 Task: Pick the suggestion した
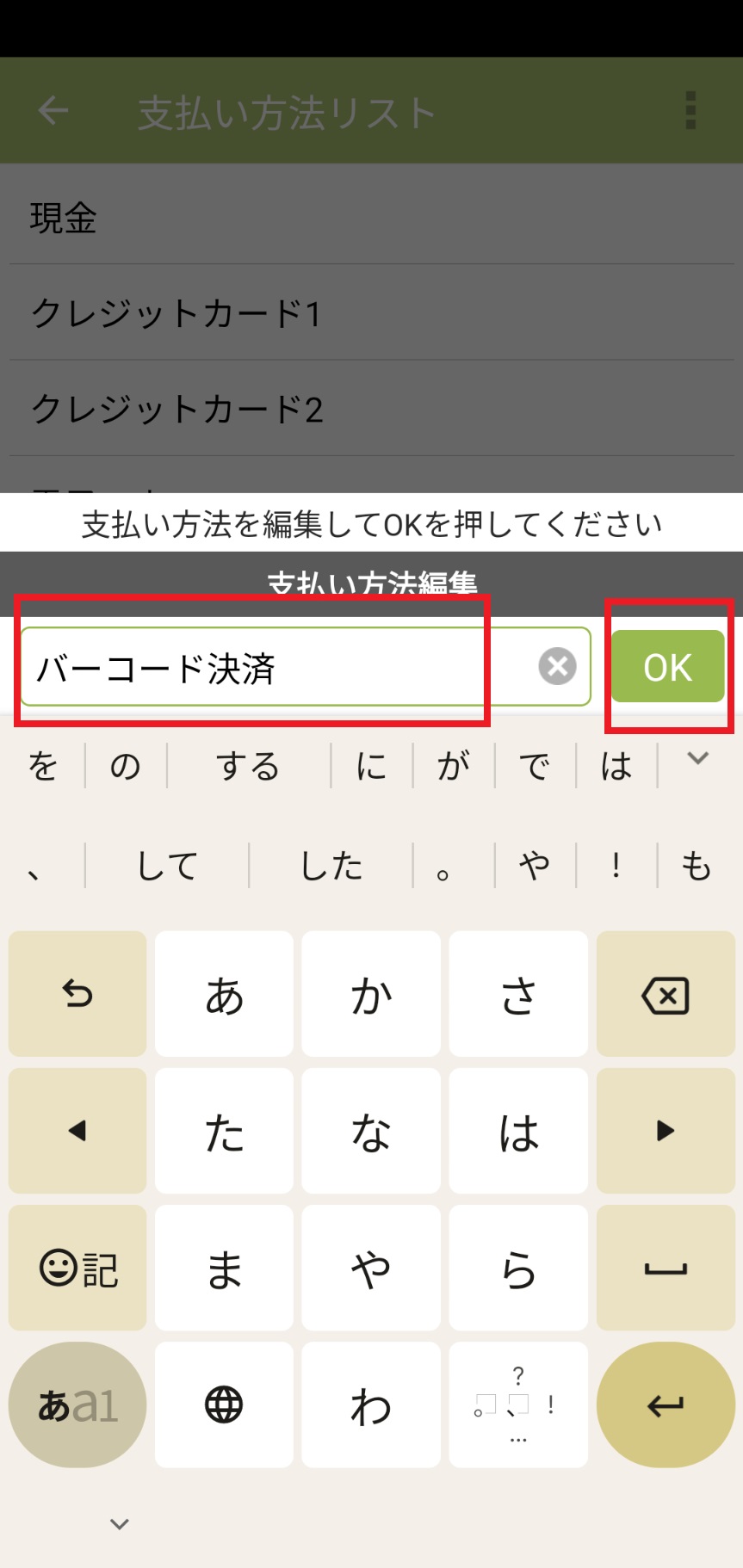click(331, 866)
